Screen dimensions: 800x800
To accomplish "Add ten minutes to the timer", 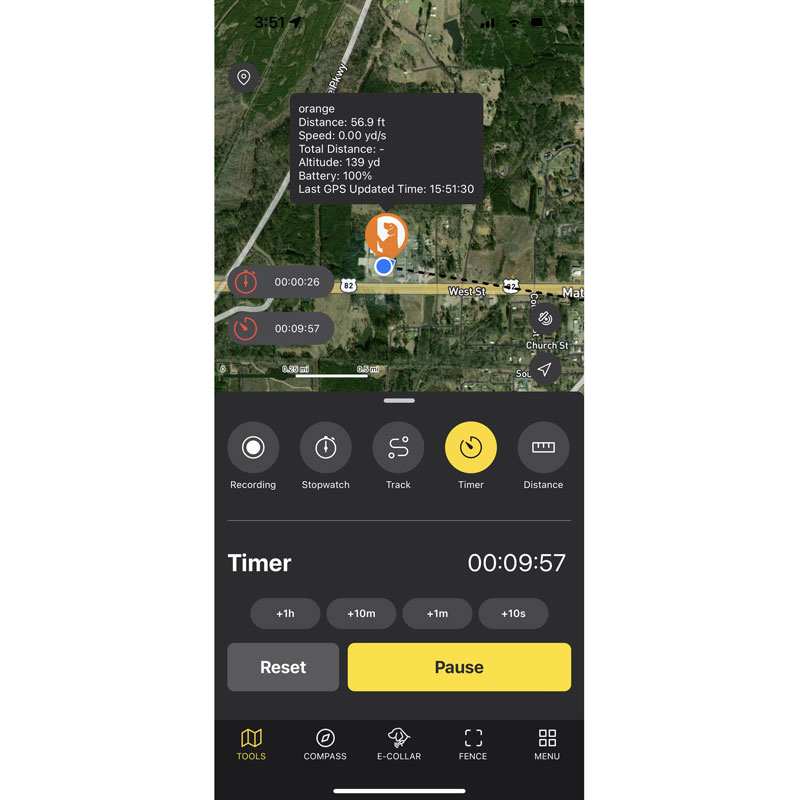I will pos(361,613).
